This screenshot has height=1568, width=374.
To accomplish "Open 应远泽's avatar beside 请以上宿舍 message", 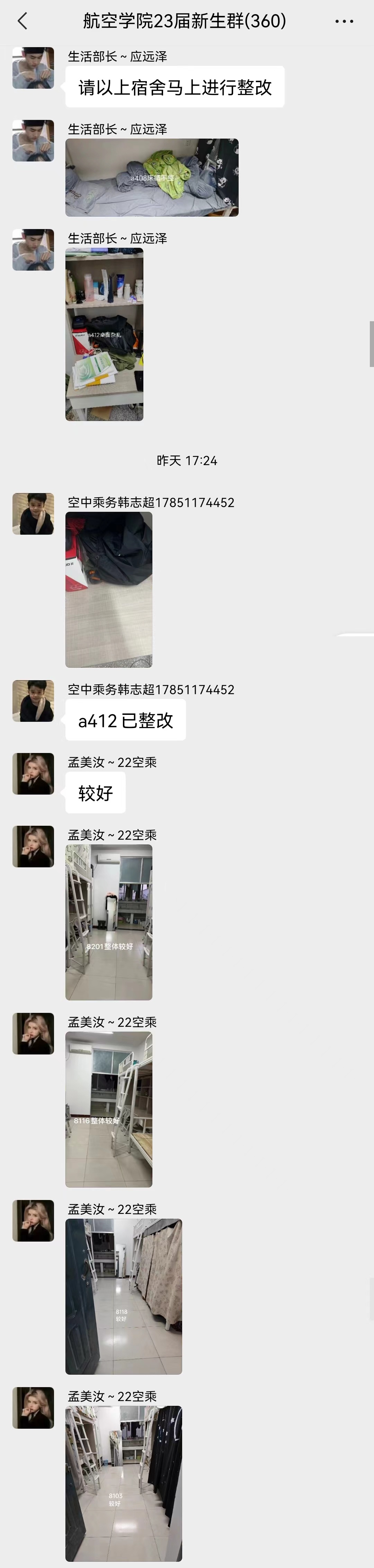I will click(x=33, y=68).
